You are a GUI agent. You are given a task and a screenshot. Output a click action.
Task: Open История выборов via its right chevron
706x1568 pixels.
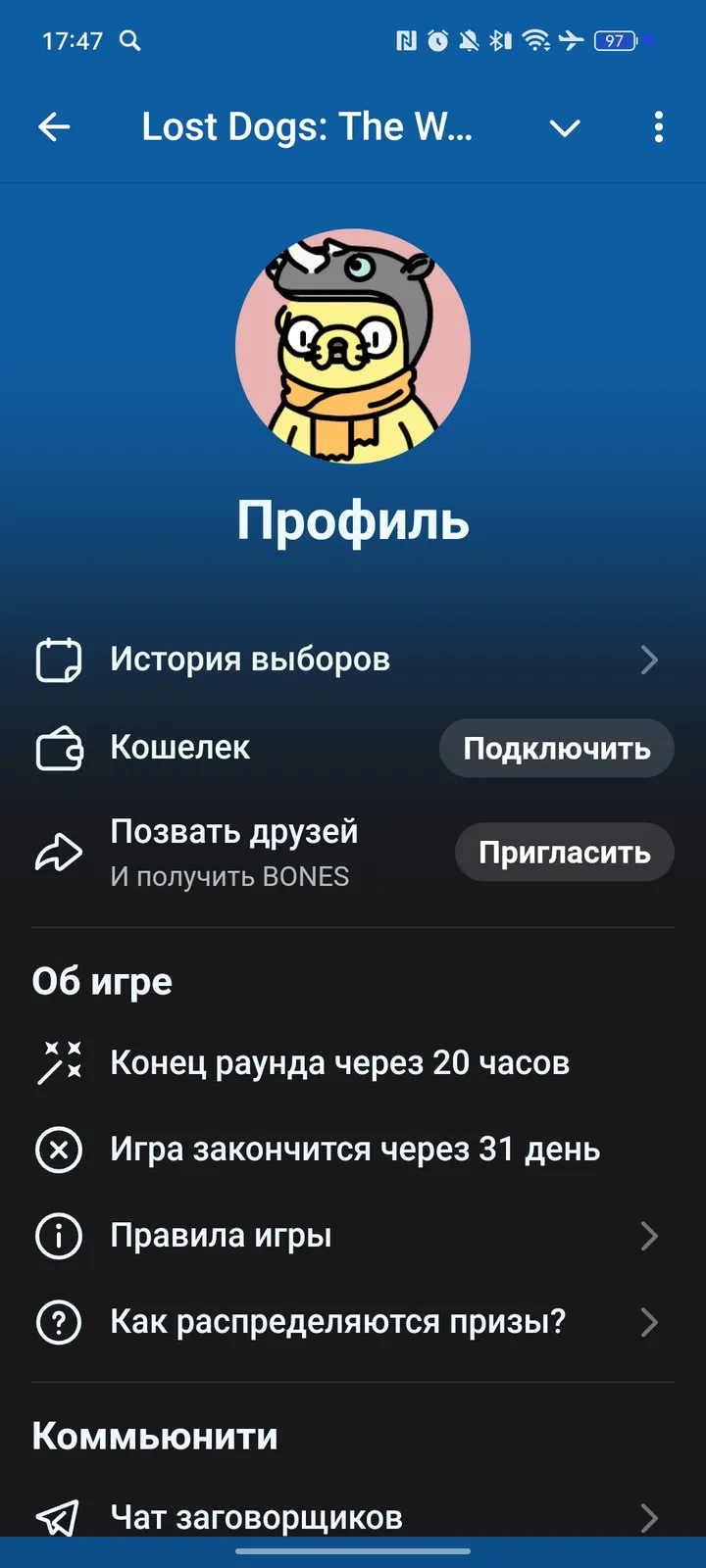pos(649,660)
